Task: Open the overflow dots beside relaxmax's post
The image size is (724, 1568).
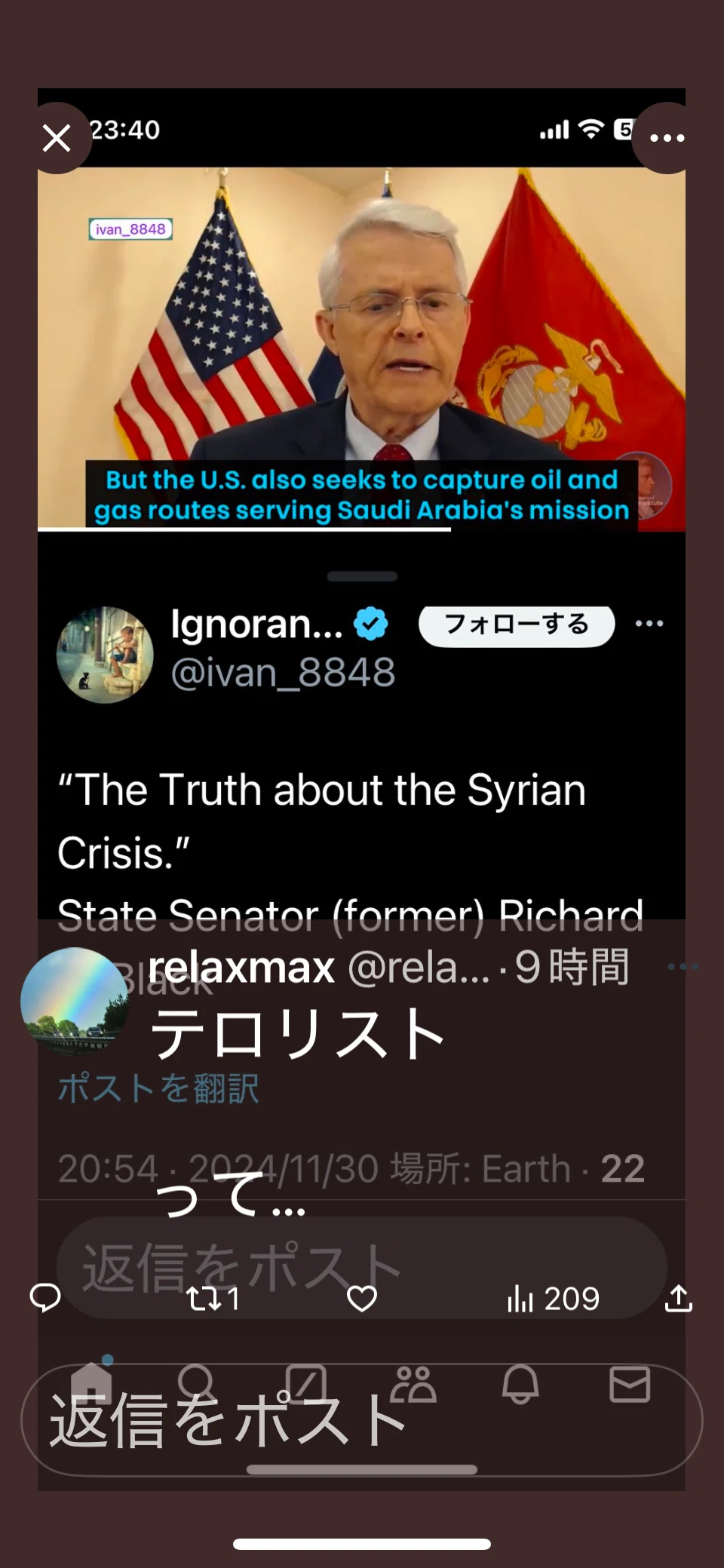Action: (683, 966)
